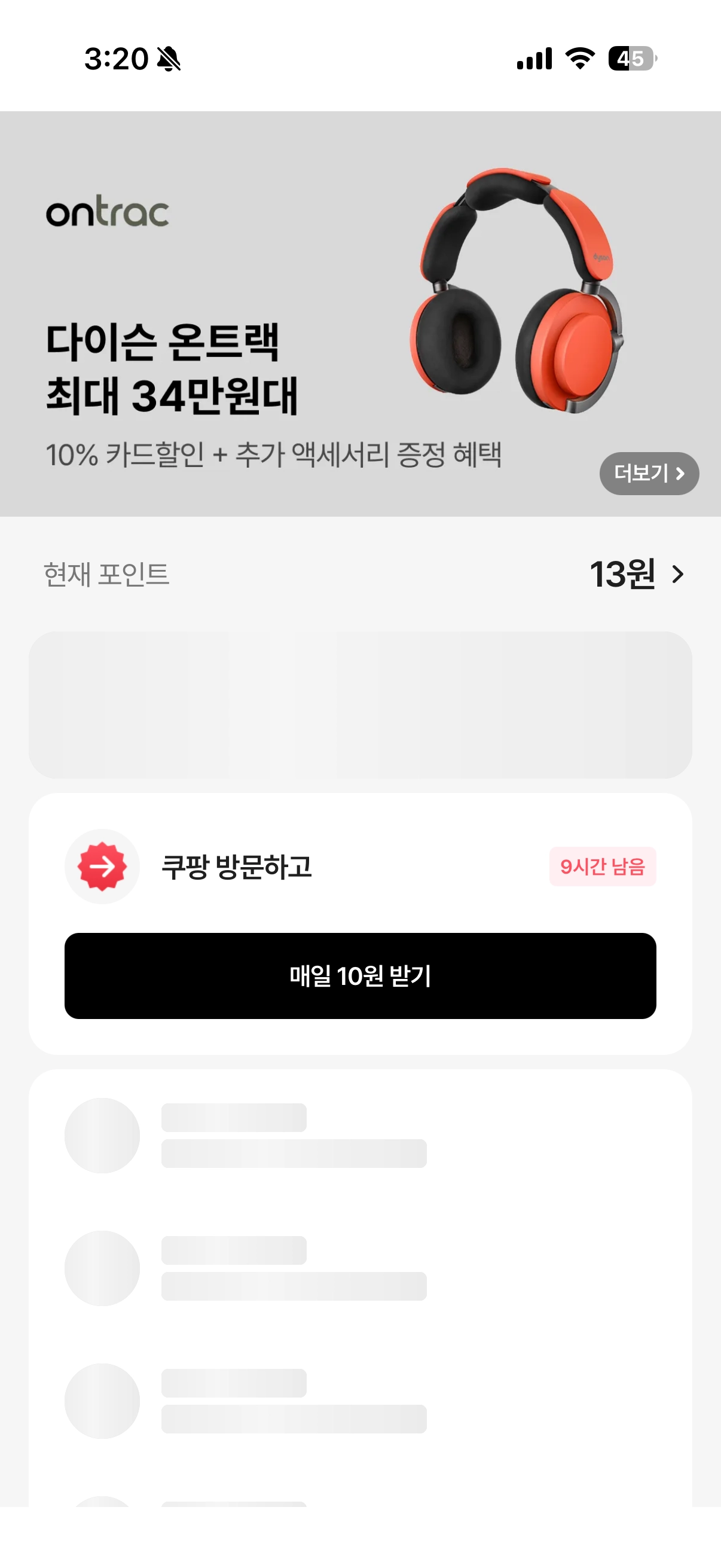Viewport: 721px width, 1568px height.
Task: Tap the 더보기 button on the banner
Action: click(x=649, y=473)
